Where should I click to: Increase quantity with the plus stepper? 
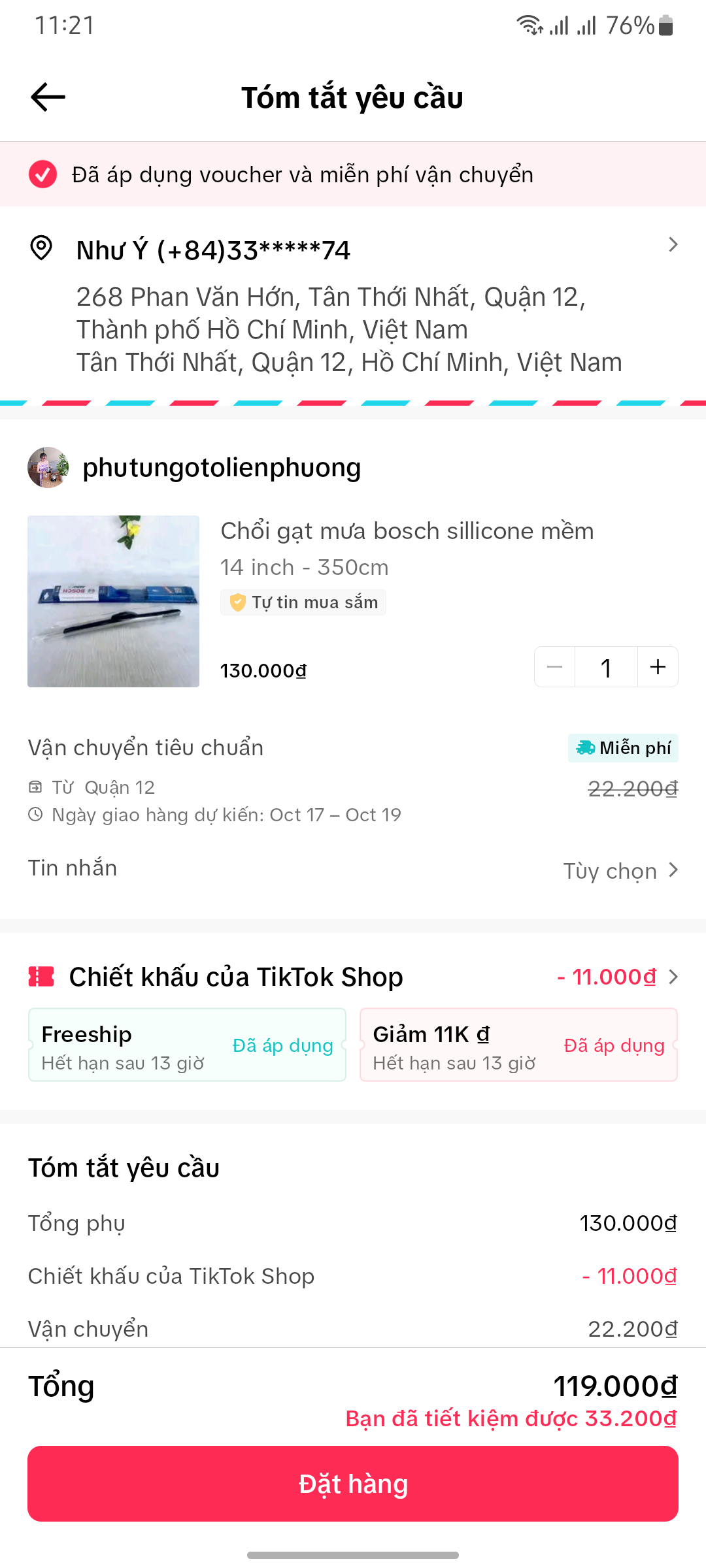pos(657,666)
